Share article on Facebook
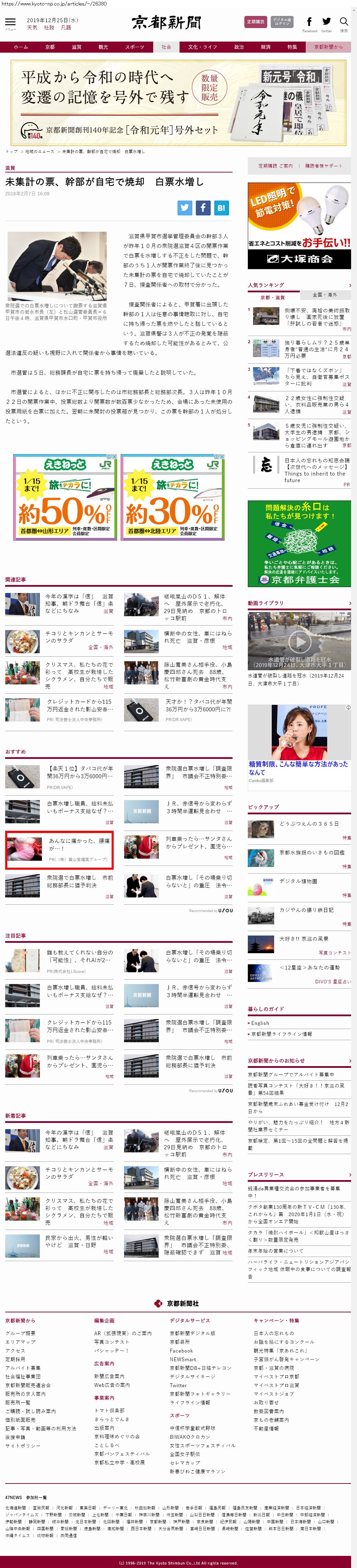Screen dimensions: 357x1568 pyautogui.click(x=203, y=207)
